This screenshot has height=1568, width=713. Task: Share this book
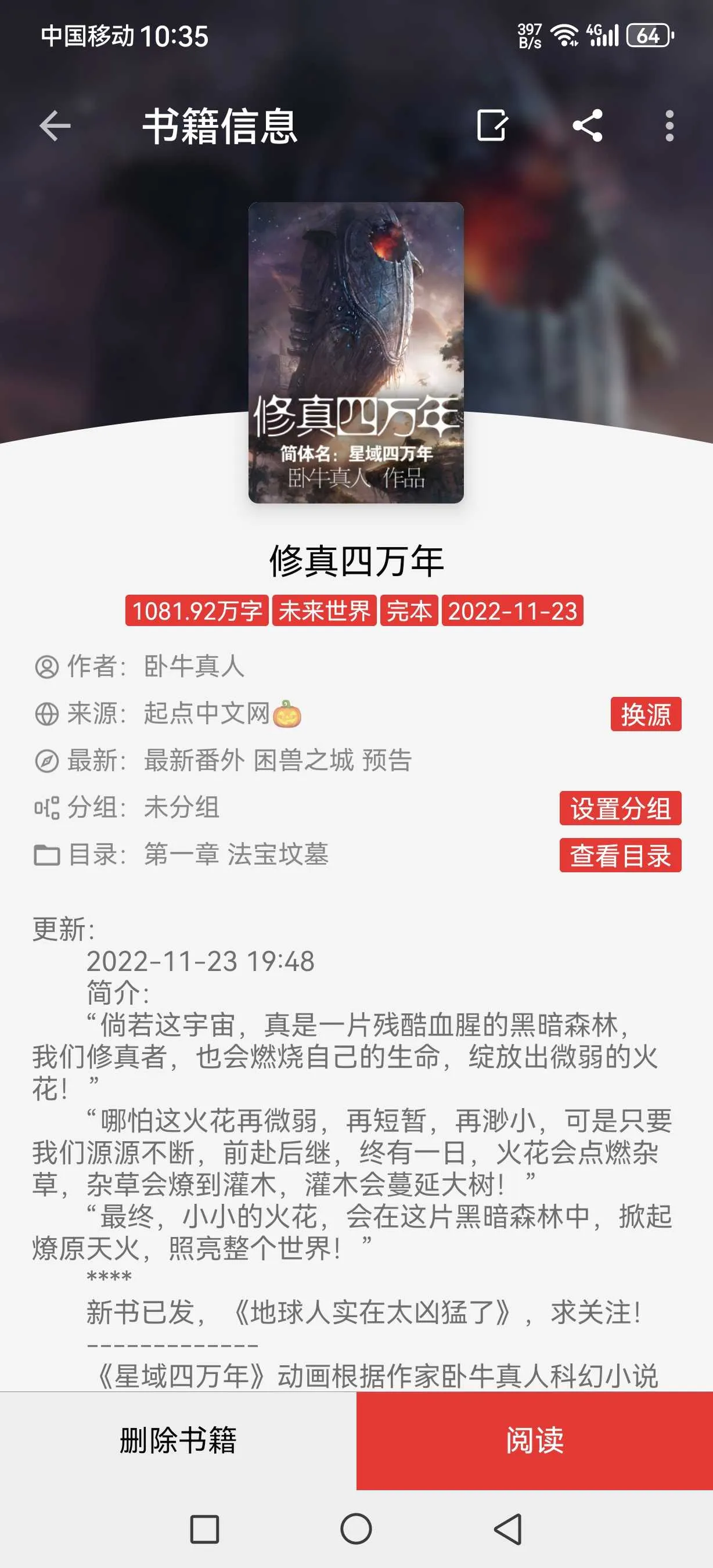tap(588, 126)
